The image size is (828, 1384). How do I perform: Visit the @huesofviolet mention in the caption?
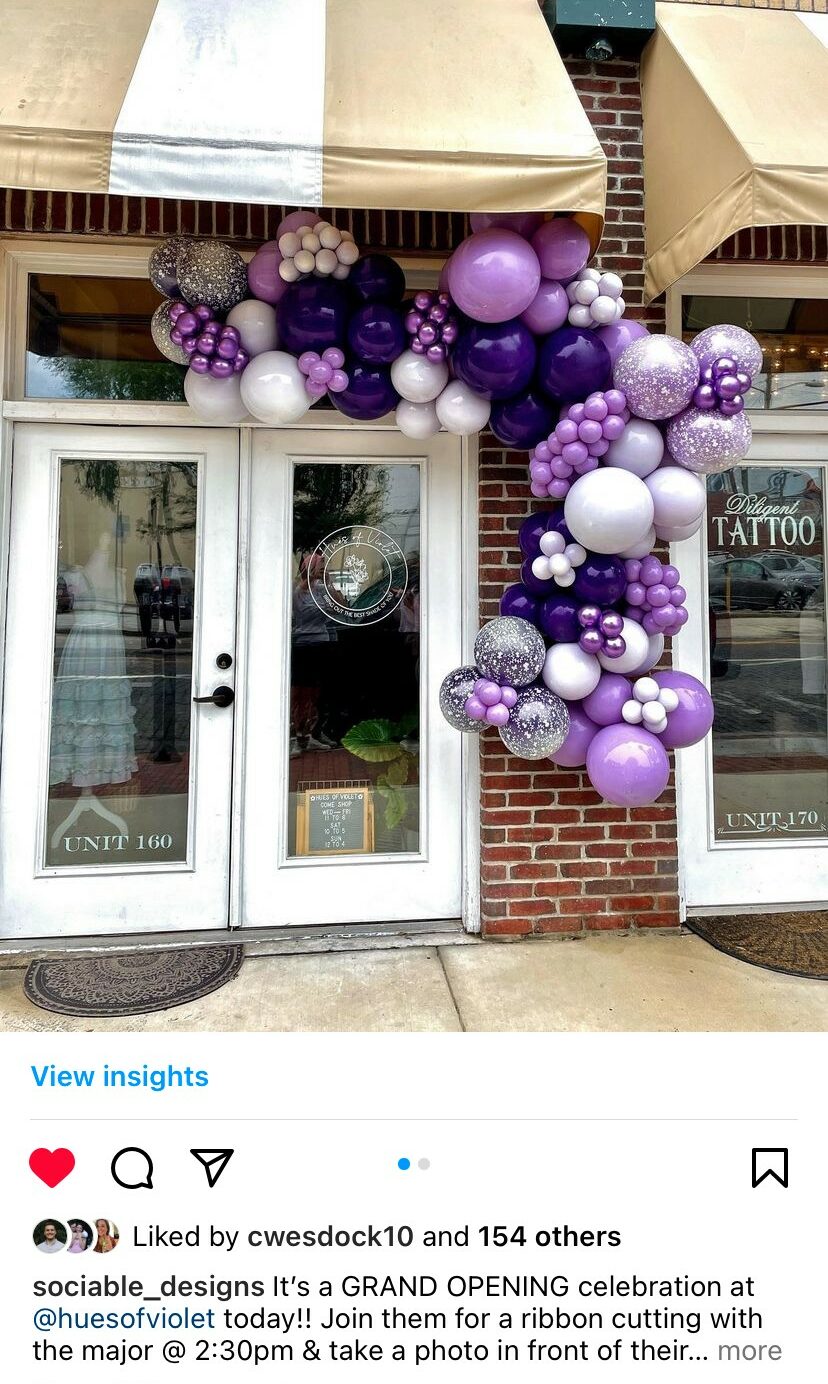coord(124,1318)
